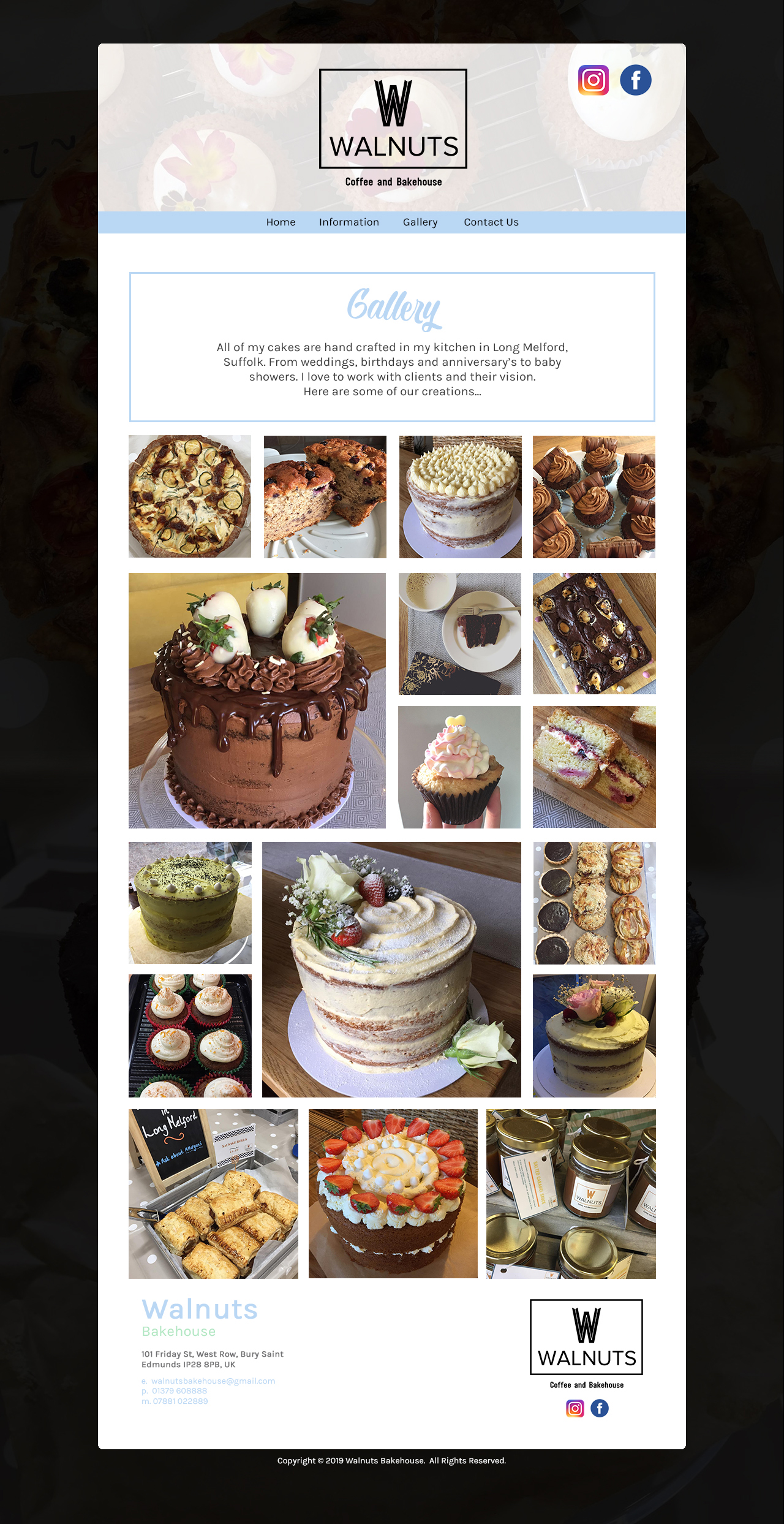Viewport: 784px width, 1524px height.
Task: Open the courgette quiche photo
Action: (x=190, y=496)
